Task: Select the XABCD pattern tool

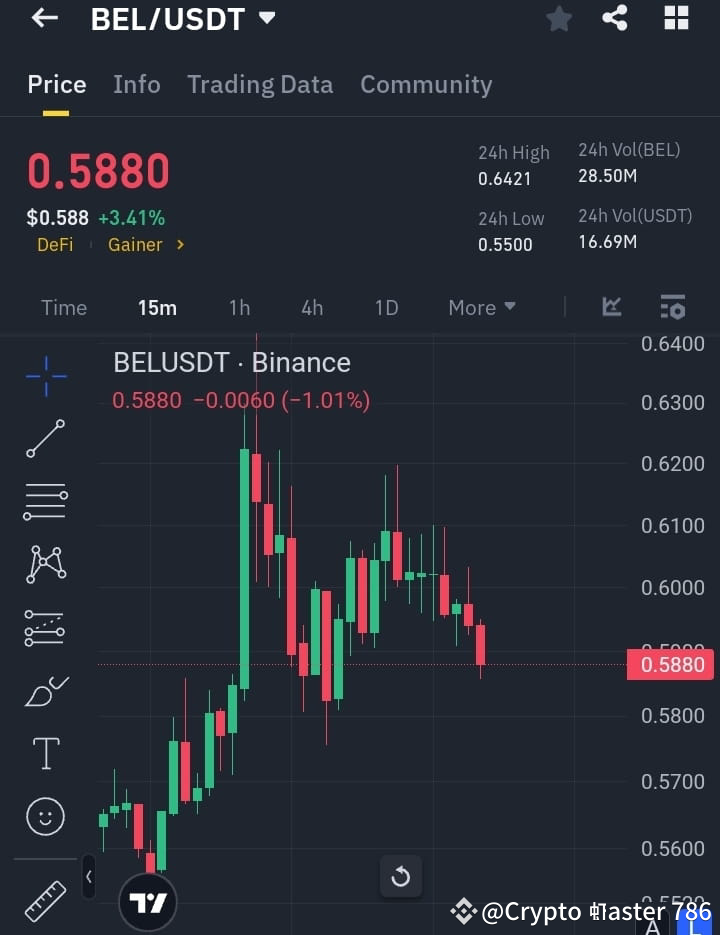Action: point(44,563)
